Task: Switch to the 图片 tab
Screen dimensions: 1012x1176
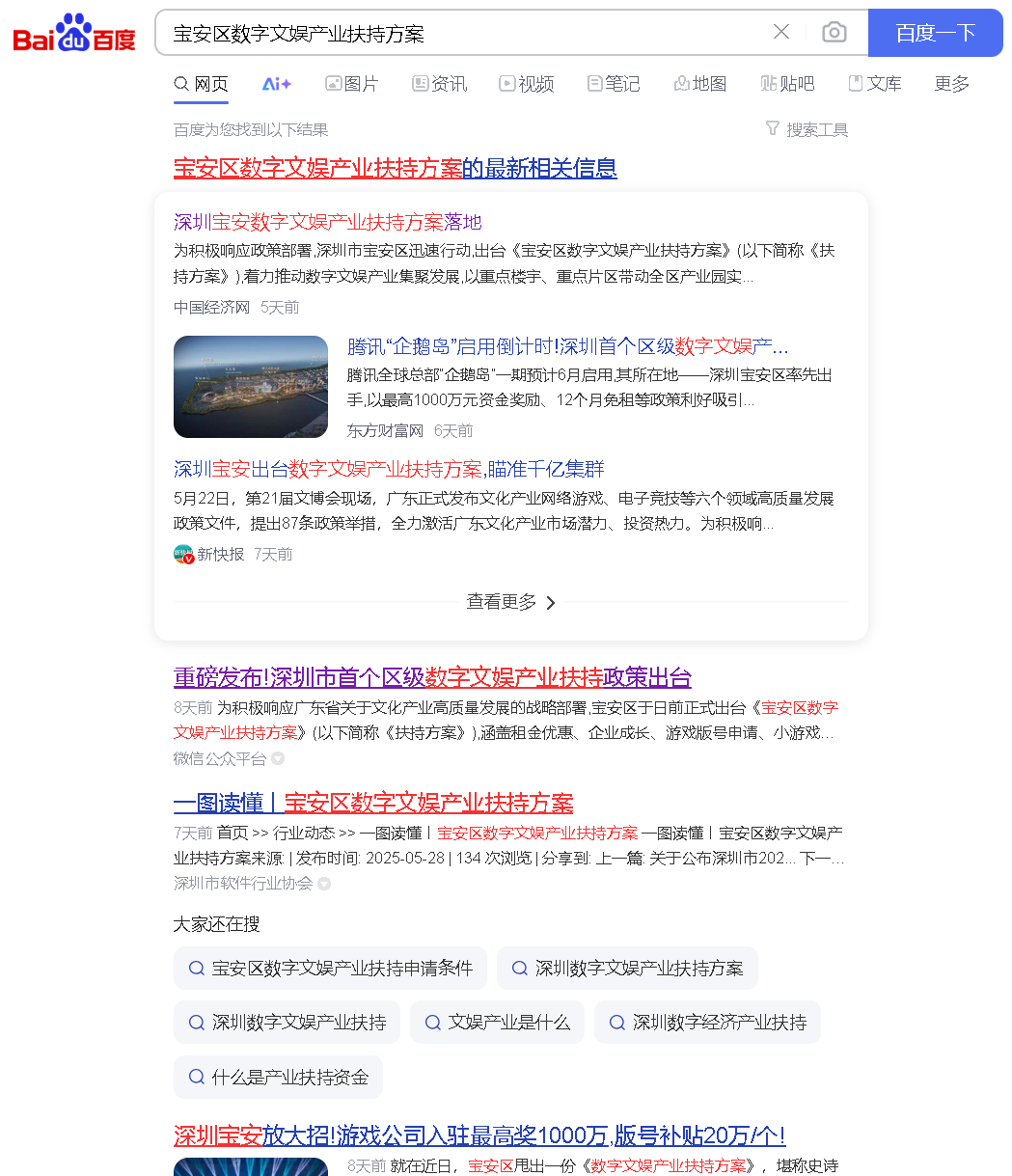Action: (x=352, y=84)
